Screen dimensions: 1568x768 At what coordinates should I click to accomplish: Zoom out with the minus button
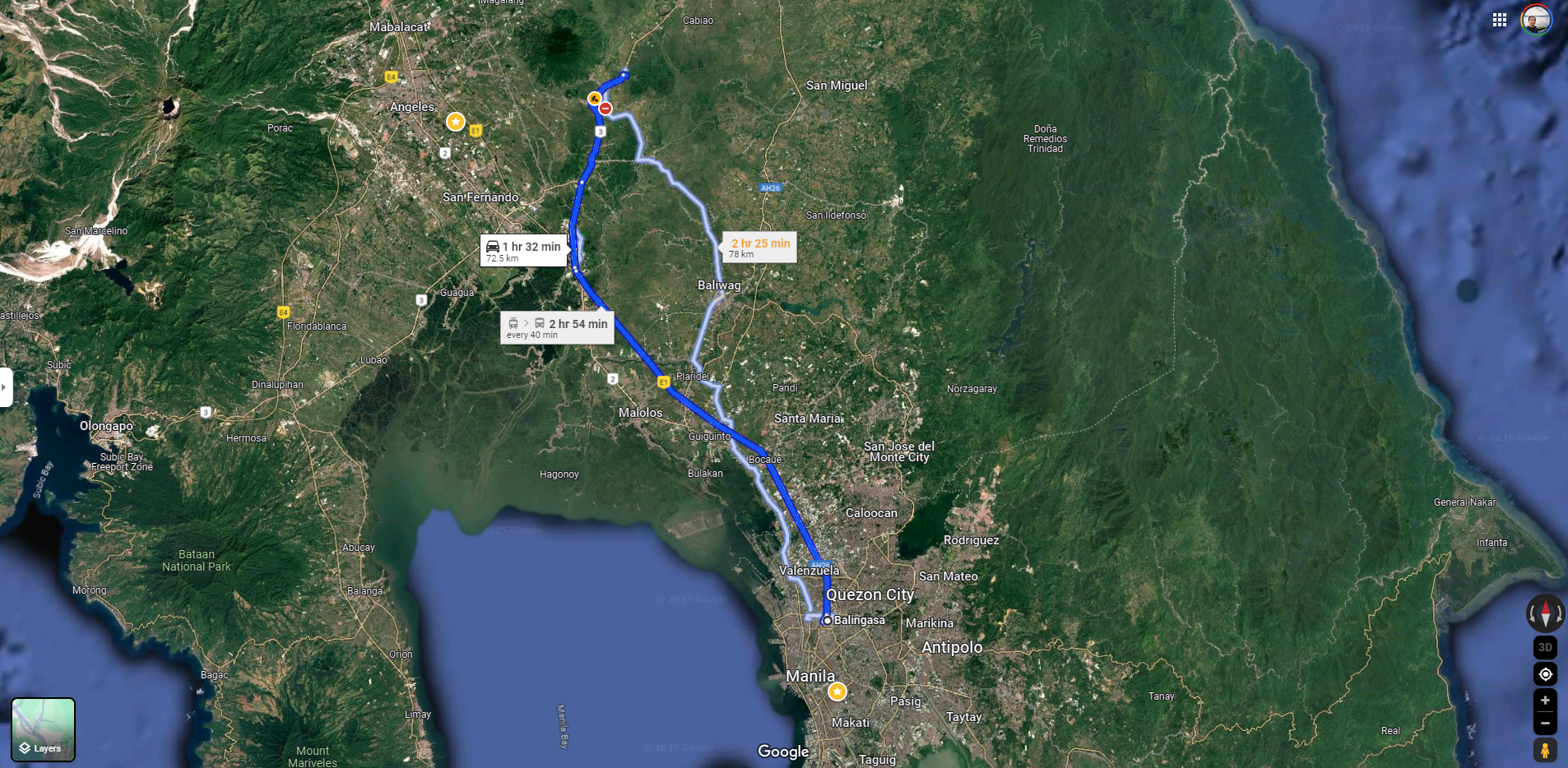(x=1545, y=724)
